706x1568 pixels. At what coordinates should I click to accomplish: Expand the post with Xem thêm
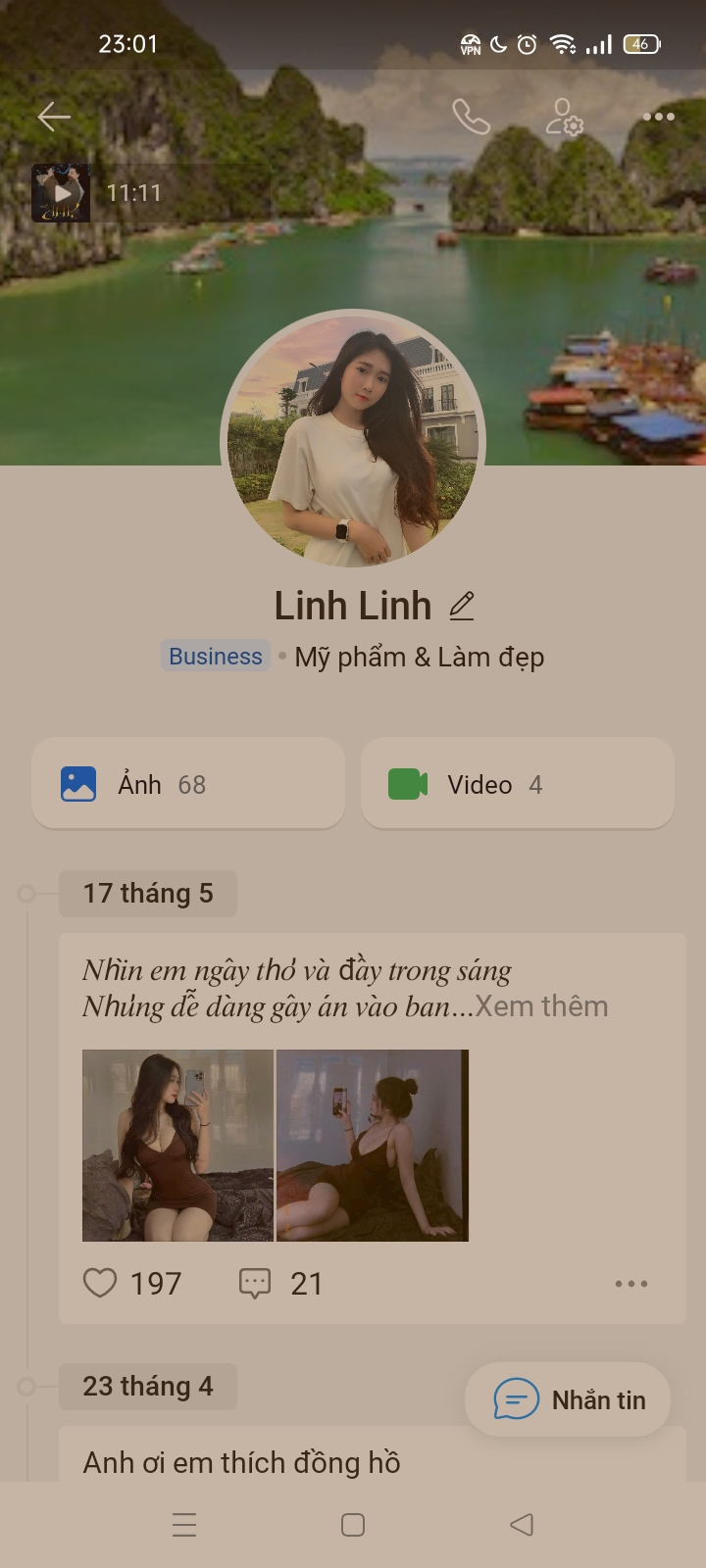point(541,1006)
